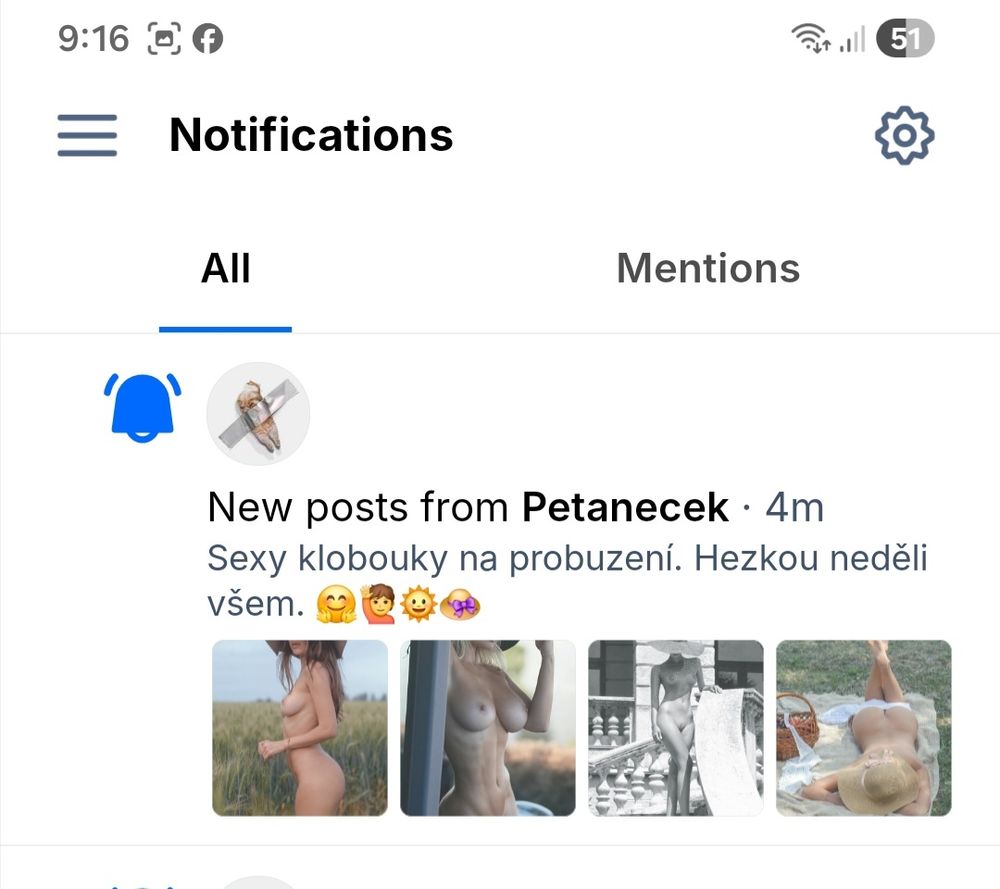1000x889 pixels.
Task: Open the first photo in Petanecek's post
Action: tap(300, 728)
